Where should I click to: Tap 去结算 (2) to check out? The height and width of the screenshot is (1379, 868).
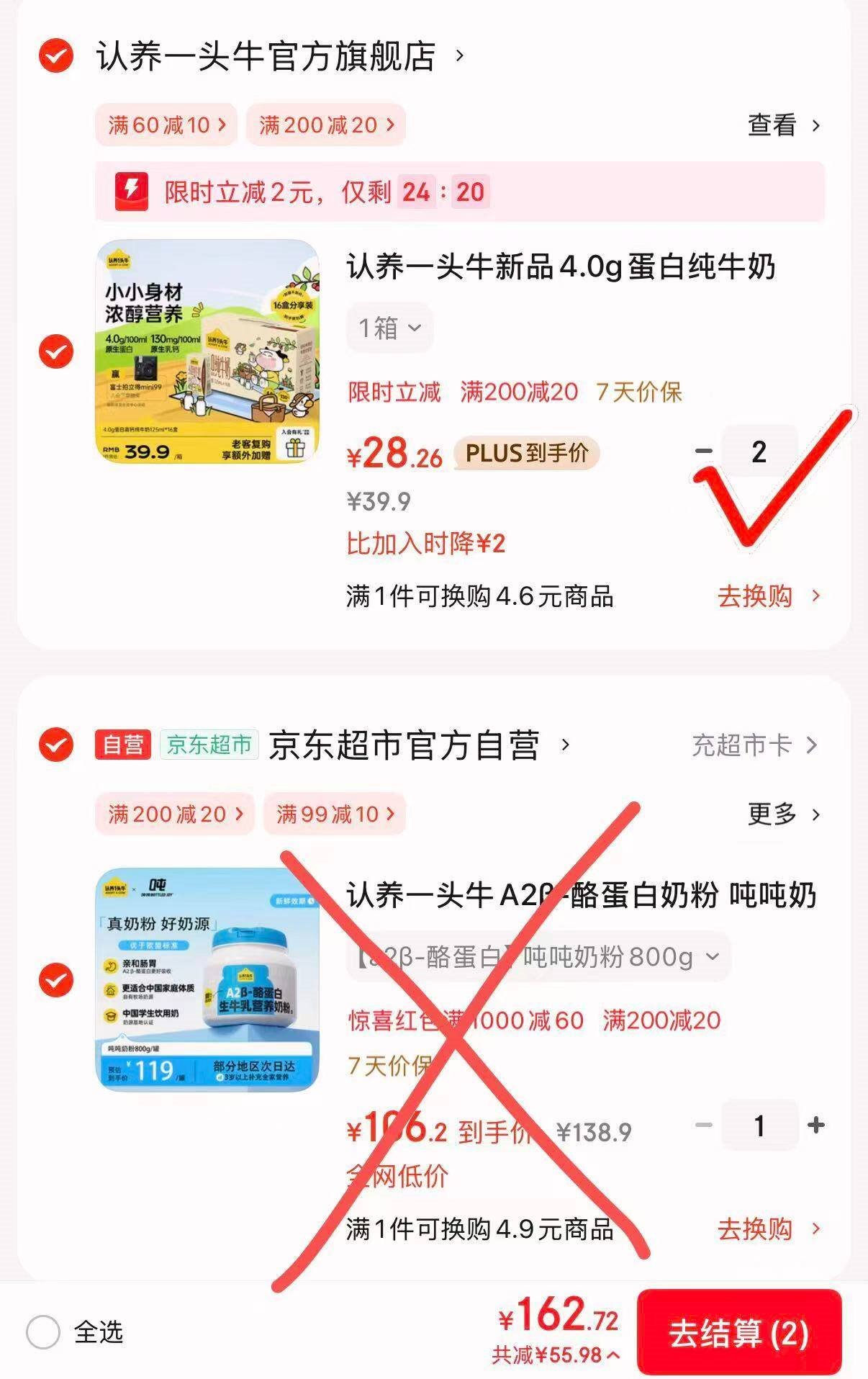(739, 1334)
